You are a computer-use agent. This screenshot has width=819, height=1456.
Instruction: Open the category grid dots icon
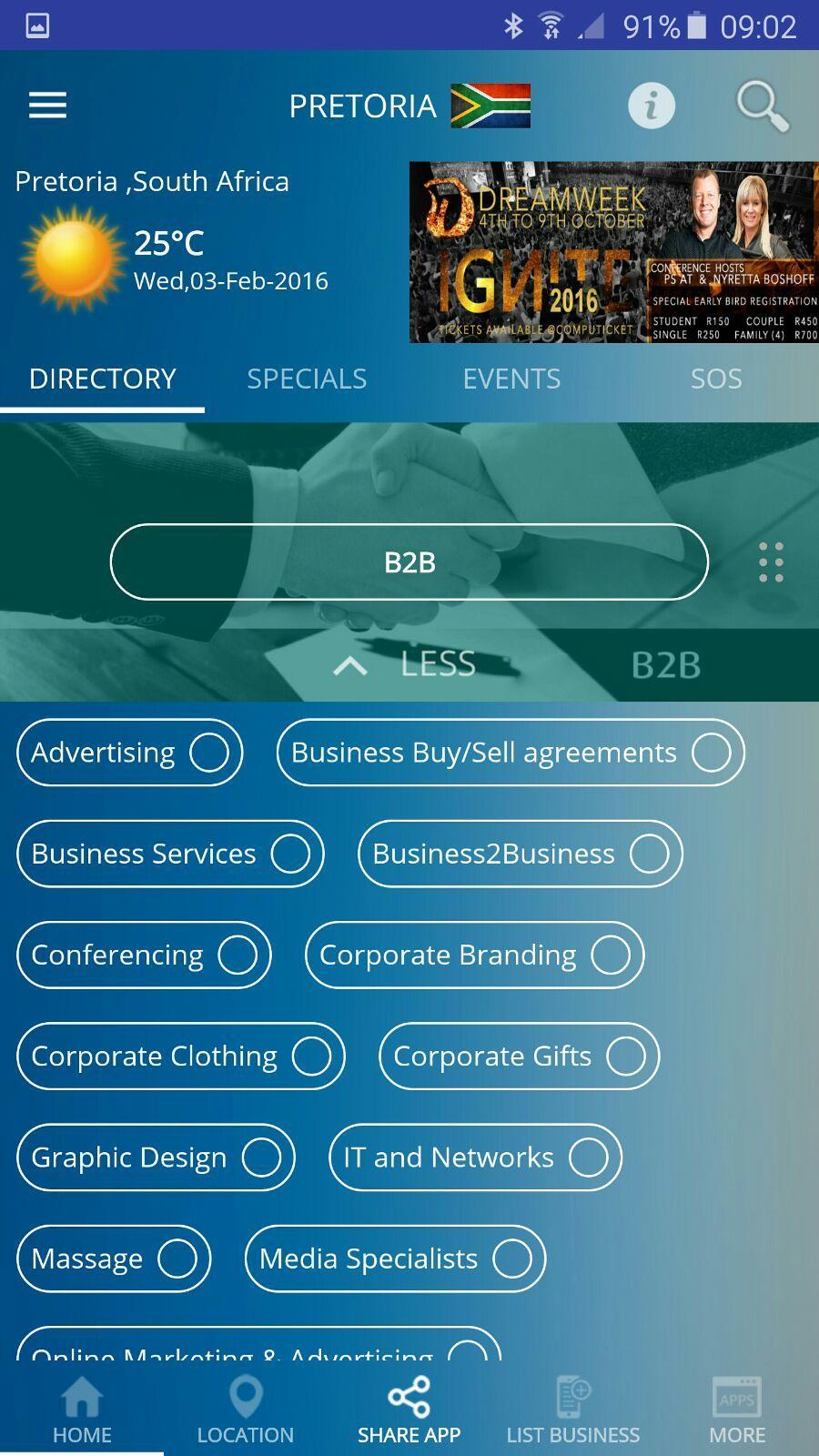pos(771,561)
